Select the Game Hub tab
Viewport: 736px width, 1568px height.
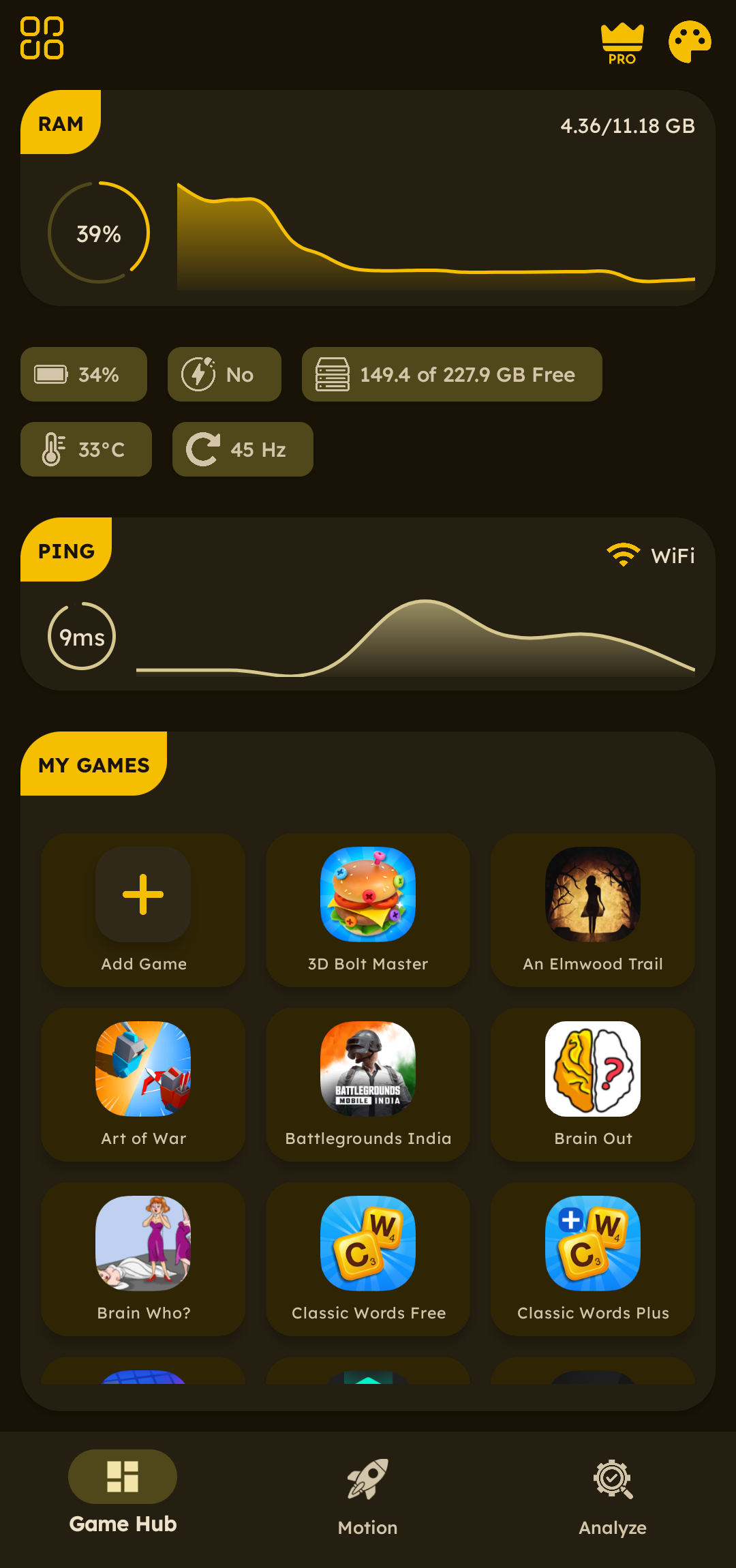pos(123,1493)
